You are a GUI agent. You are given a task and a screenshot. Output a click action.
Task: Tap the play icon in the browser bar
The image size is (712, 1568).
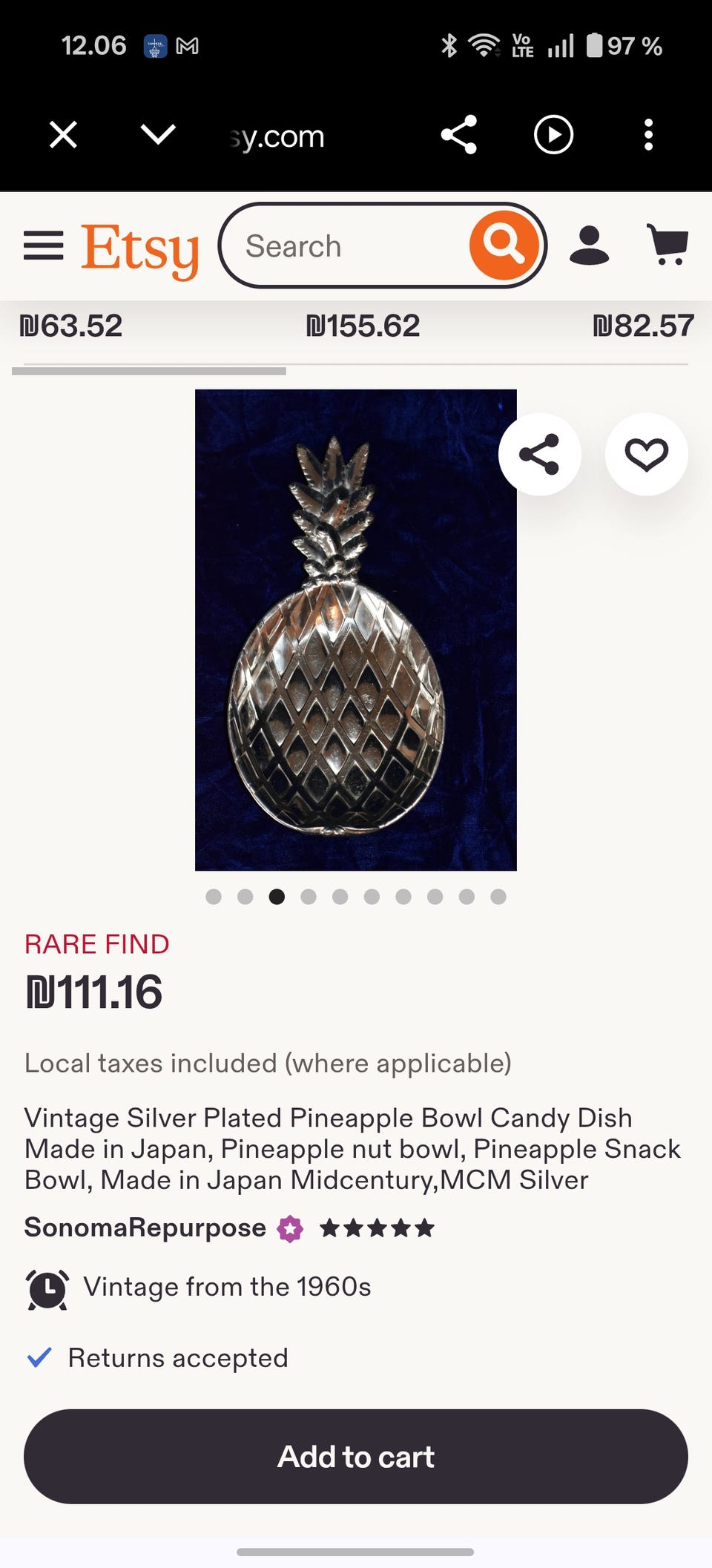(553, 135)
